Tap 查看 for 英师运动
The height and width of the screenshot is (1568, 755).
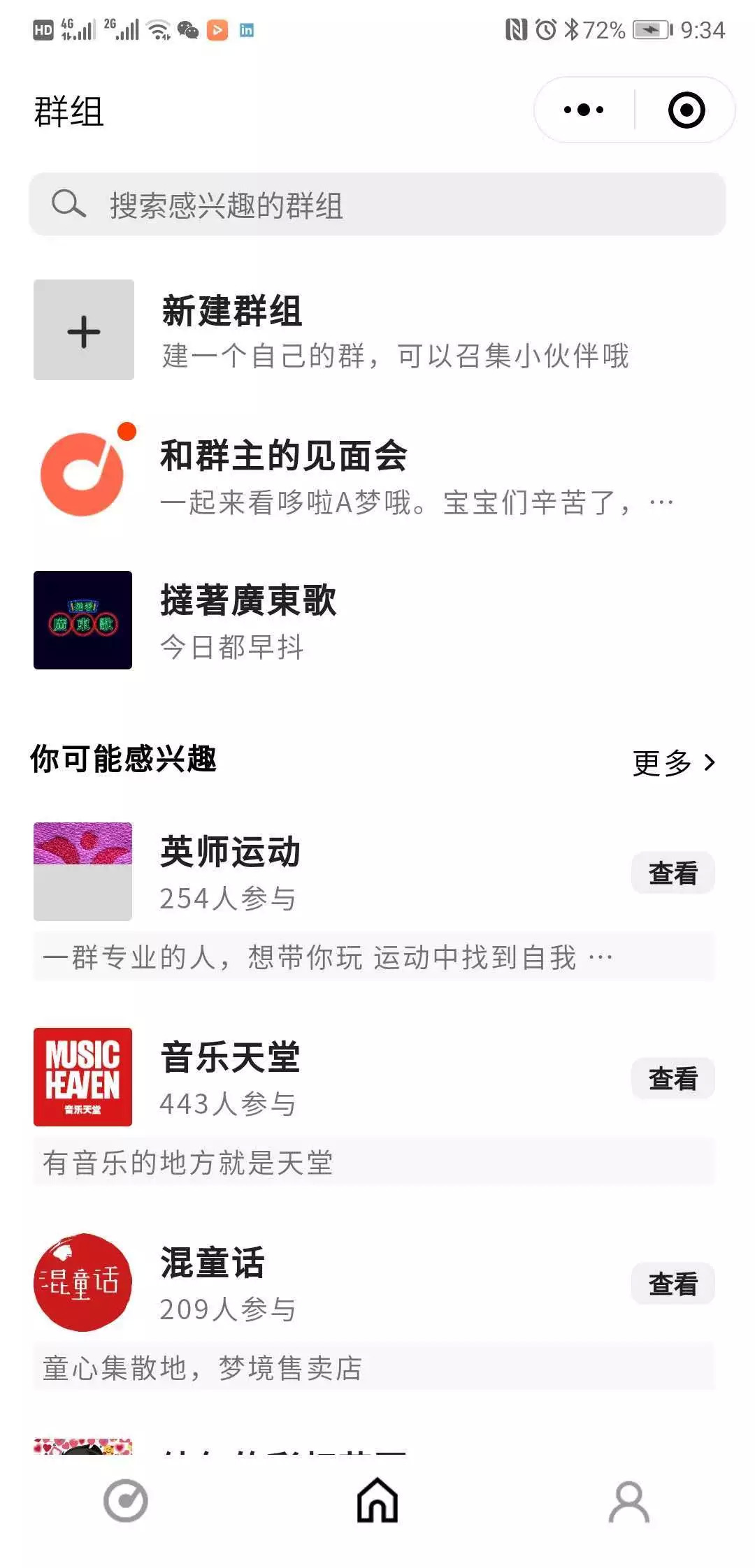(673, 873)
